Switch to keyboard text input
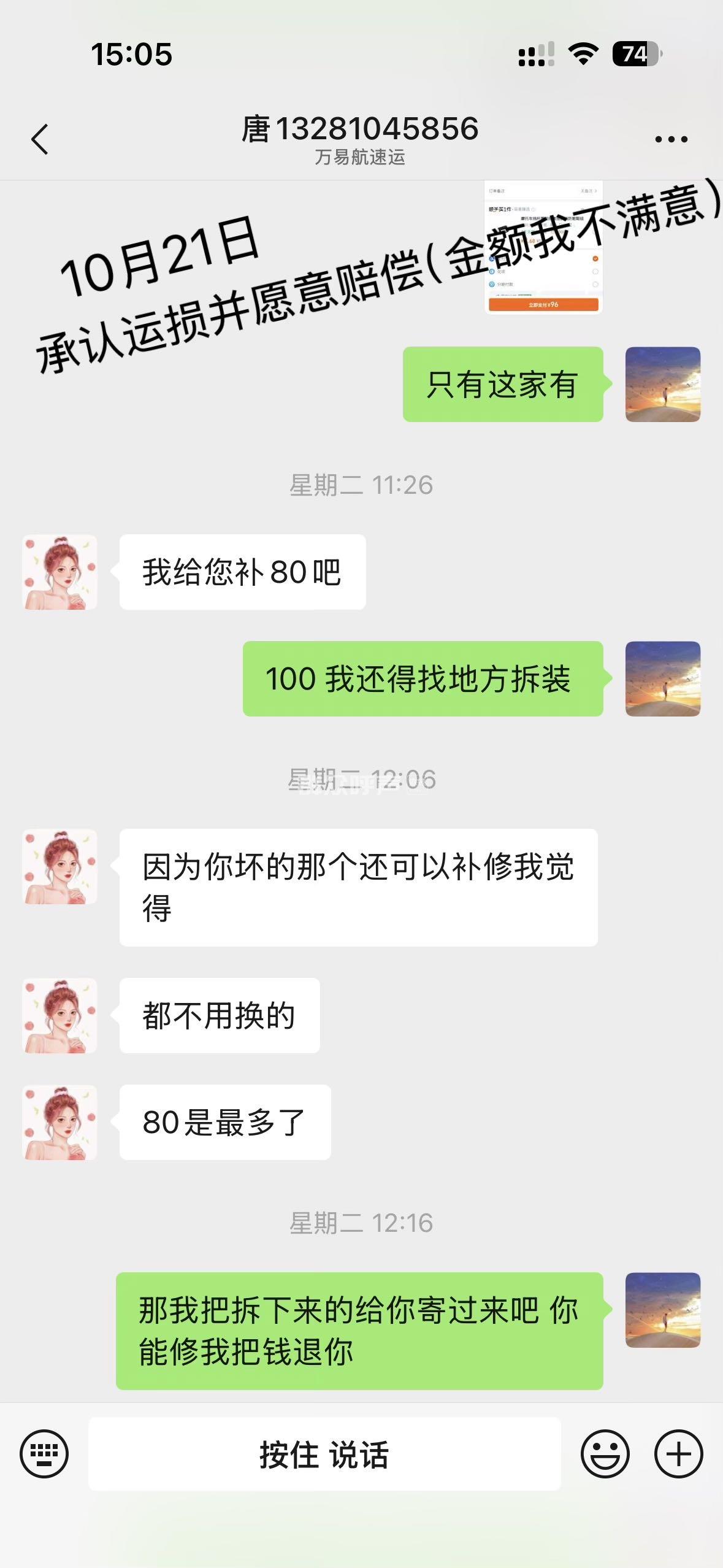The image size is (723, 1568). coord(44,1454)
